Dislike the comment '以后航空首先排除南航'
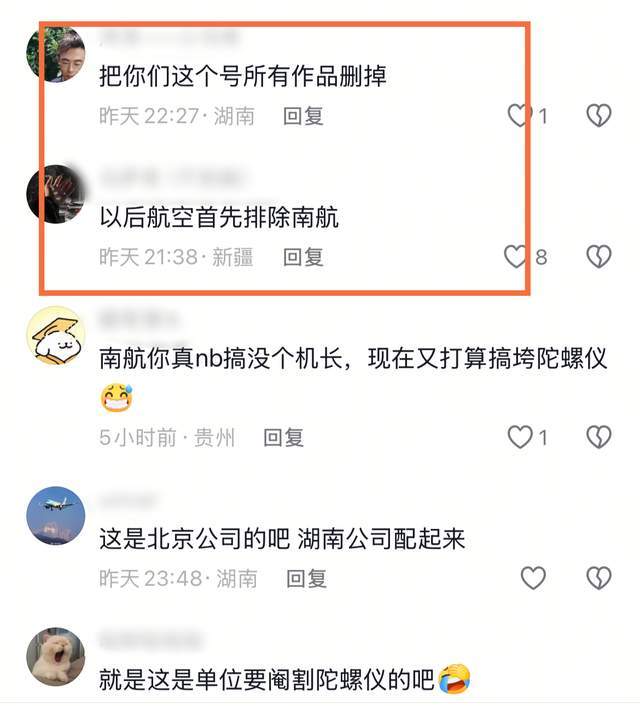Screen dimensions: 640x706 [x=598, y=257]
